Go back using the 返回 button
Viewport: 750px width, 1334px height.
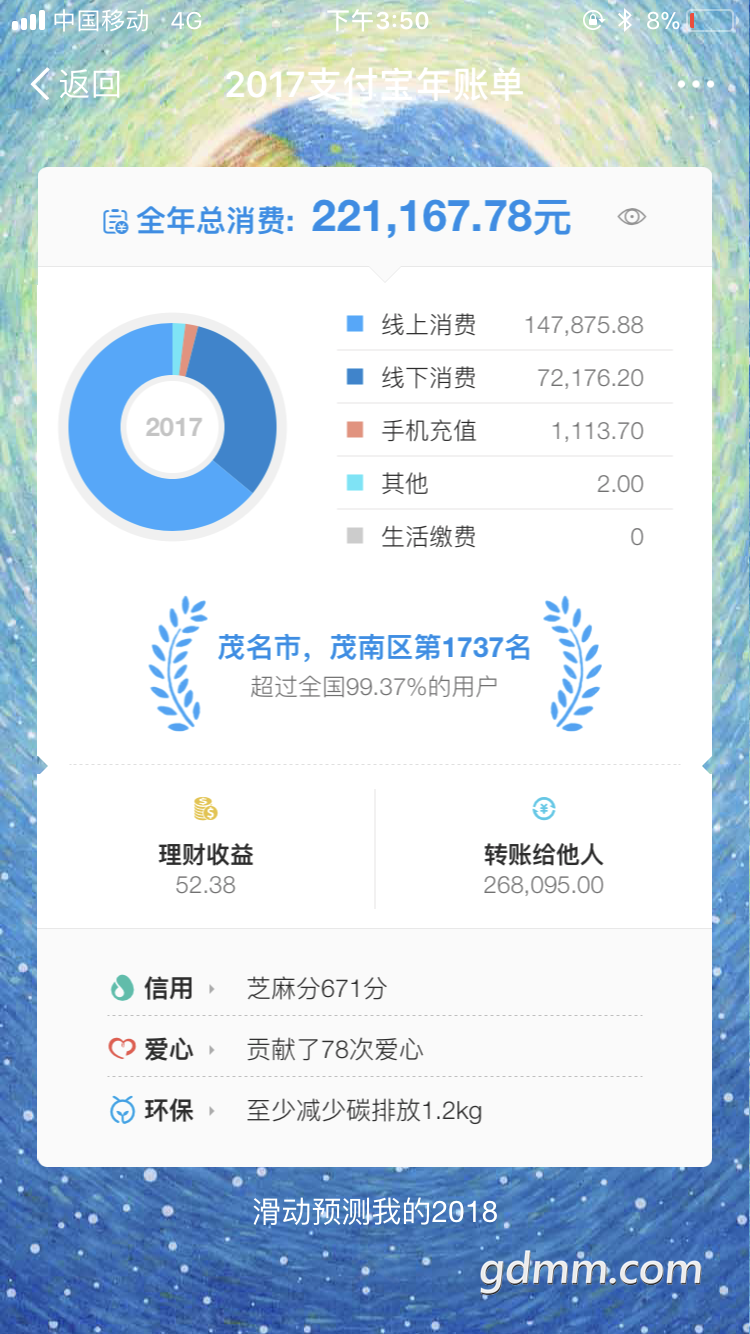[76, 84]
